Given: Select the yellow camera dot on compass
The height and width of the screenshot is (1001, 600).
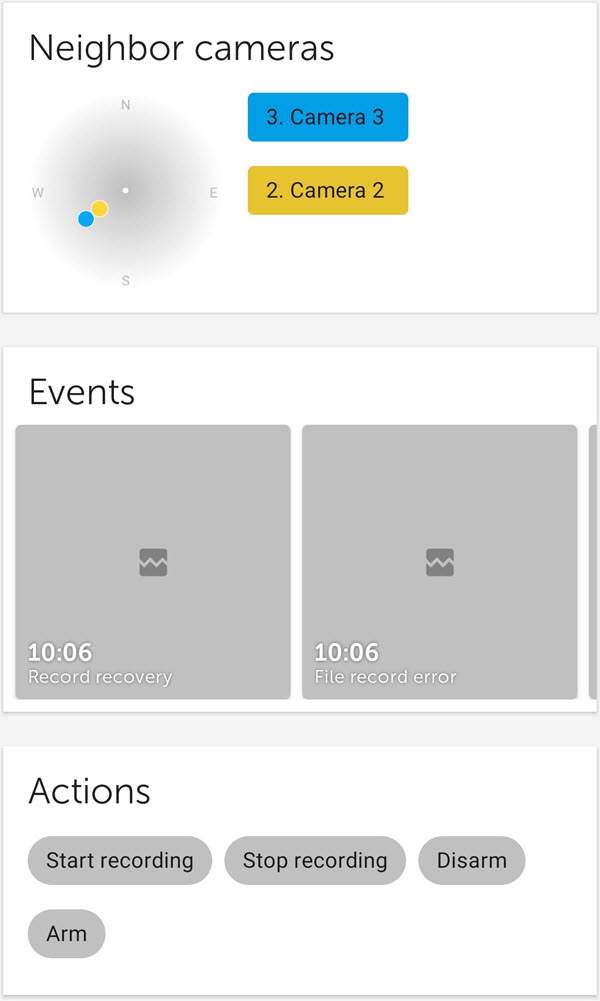Looking at the screenshot, I should (x=100, y=208).
